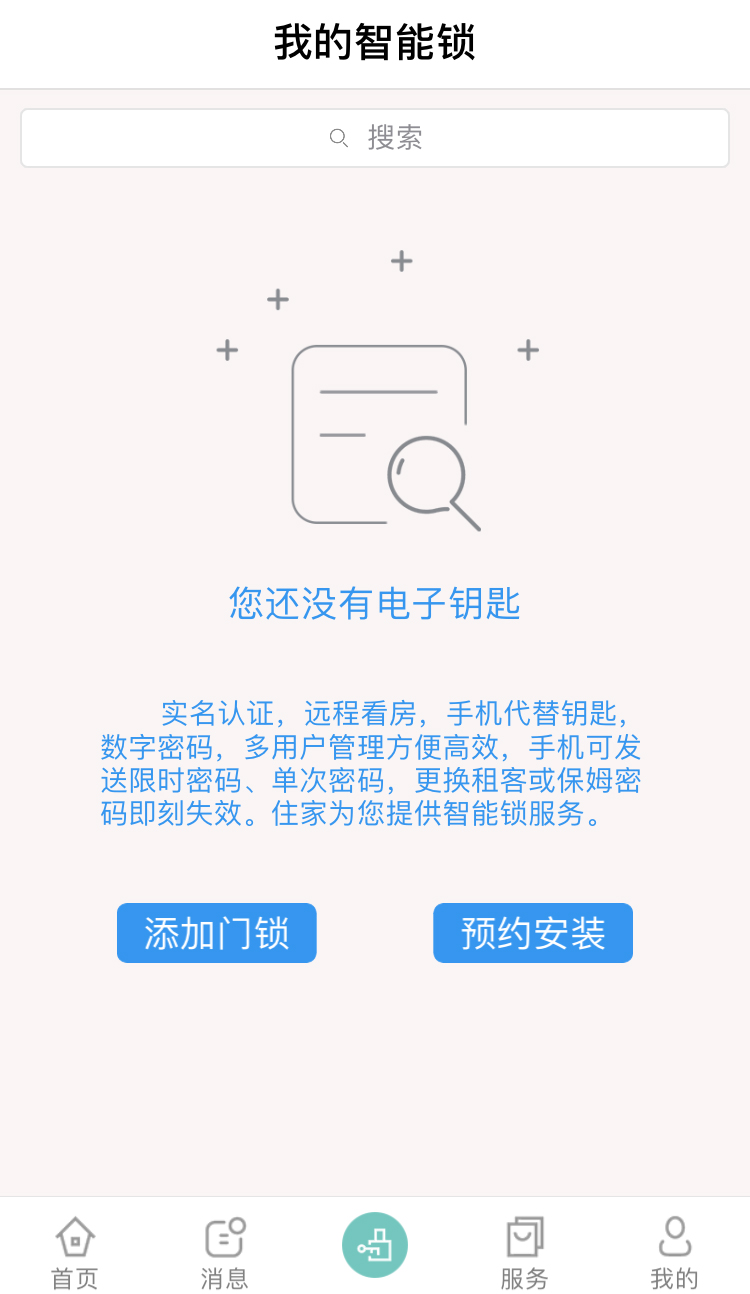Image resolution: width=750 pixels, height=1294 pixels.
Task: Select 预约安装 to book installation
Action: 533,933
